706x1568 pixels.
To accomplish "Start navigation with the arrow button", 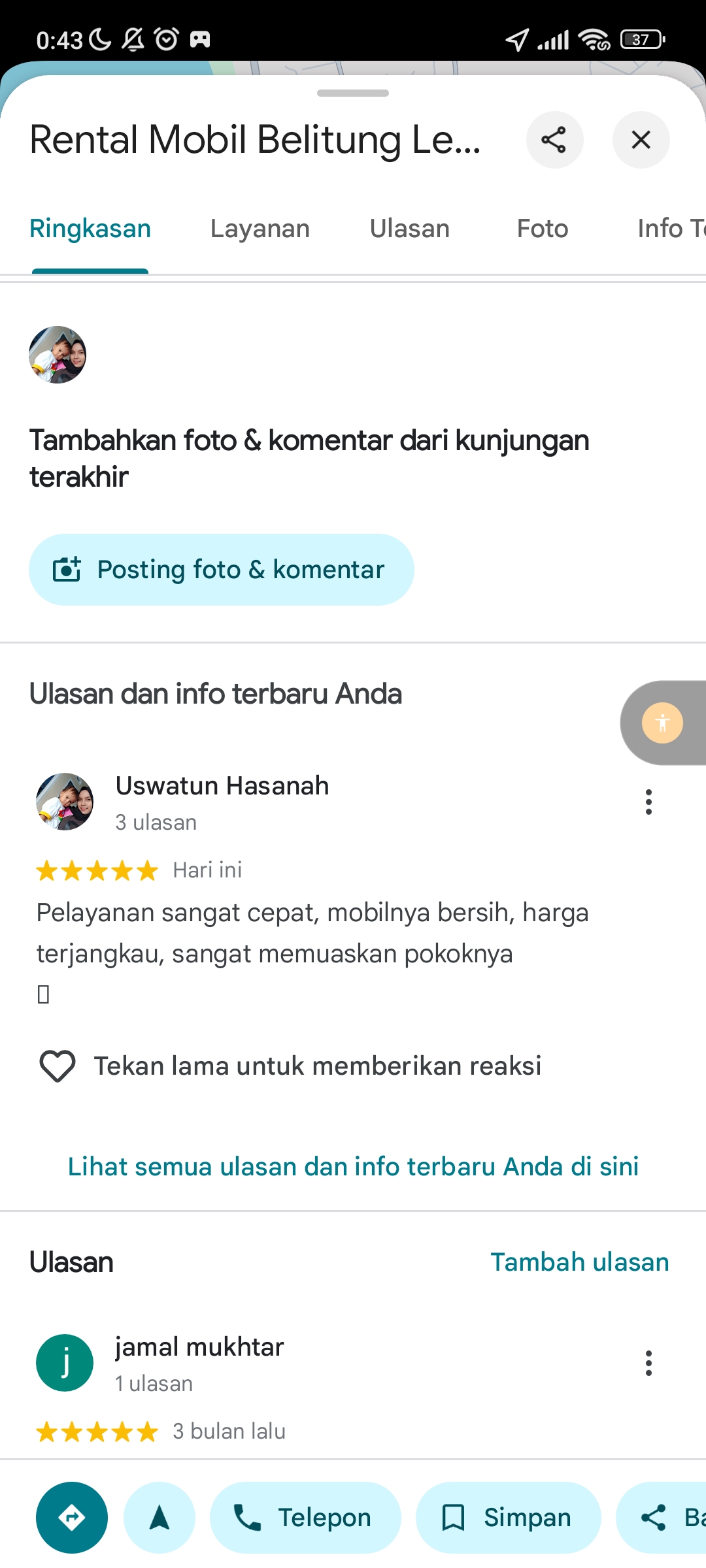I will tap(160, 1517).
